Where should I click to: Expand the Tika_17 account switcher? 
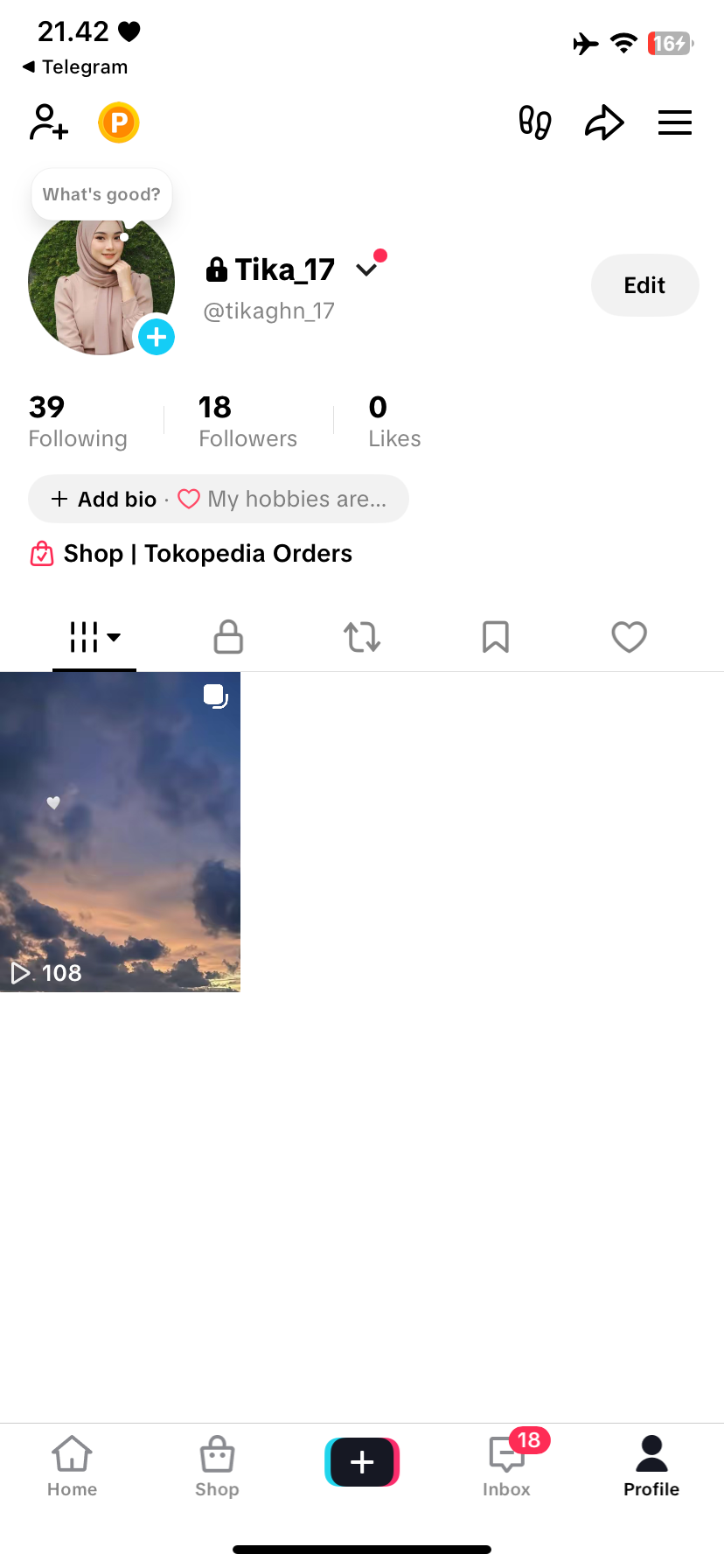tap(367, 269)
